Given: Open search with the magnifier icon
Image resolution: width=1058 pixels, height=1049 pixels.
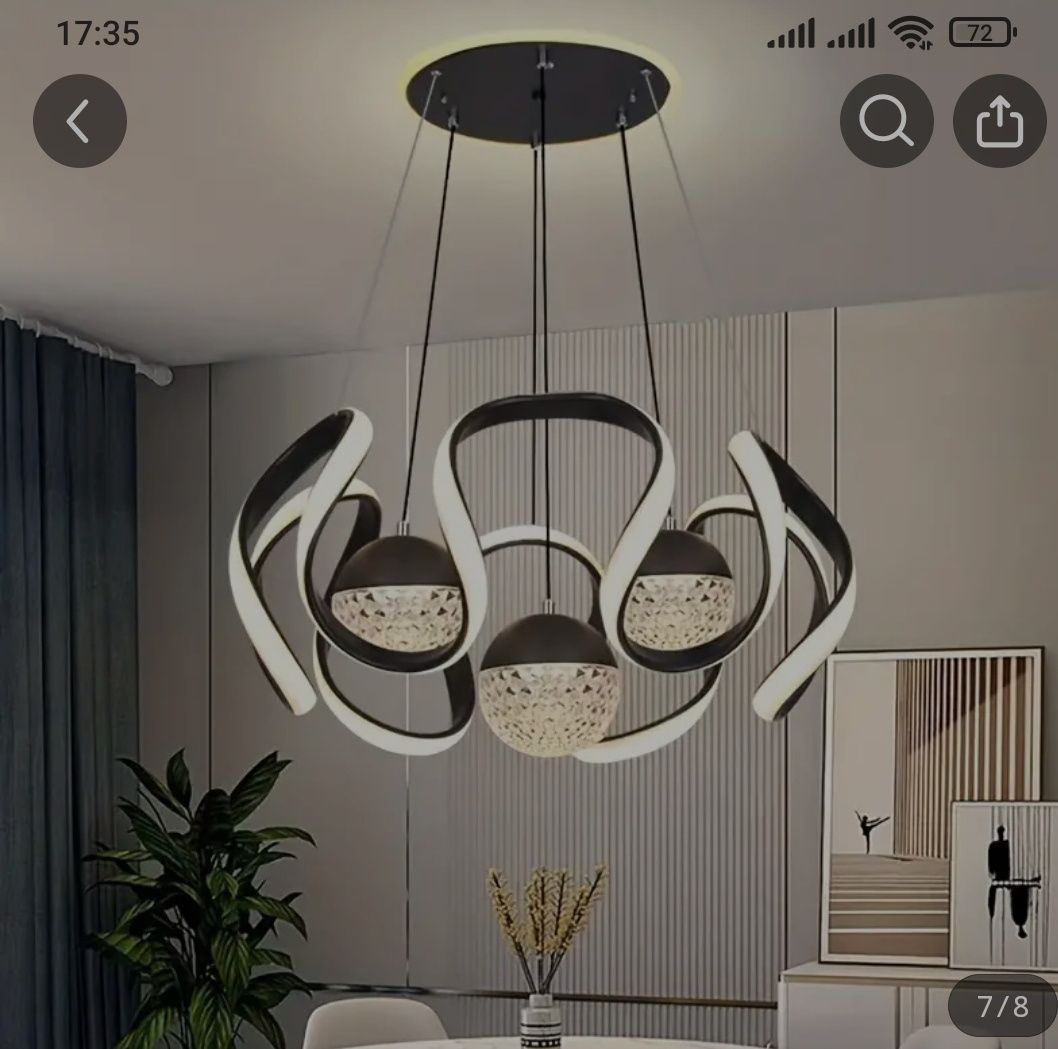Looking at the screenshot, I should [x=886, y=121].
